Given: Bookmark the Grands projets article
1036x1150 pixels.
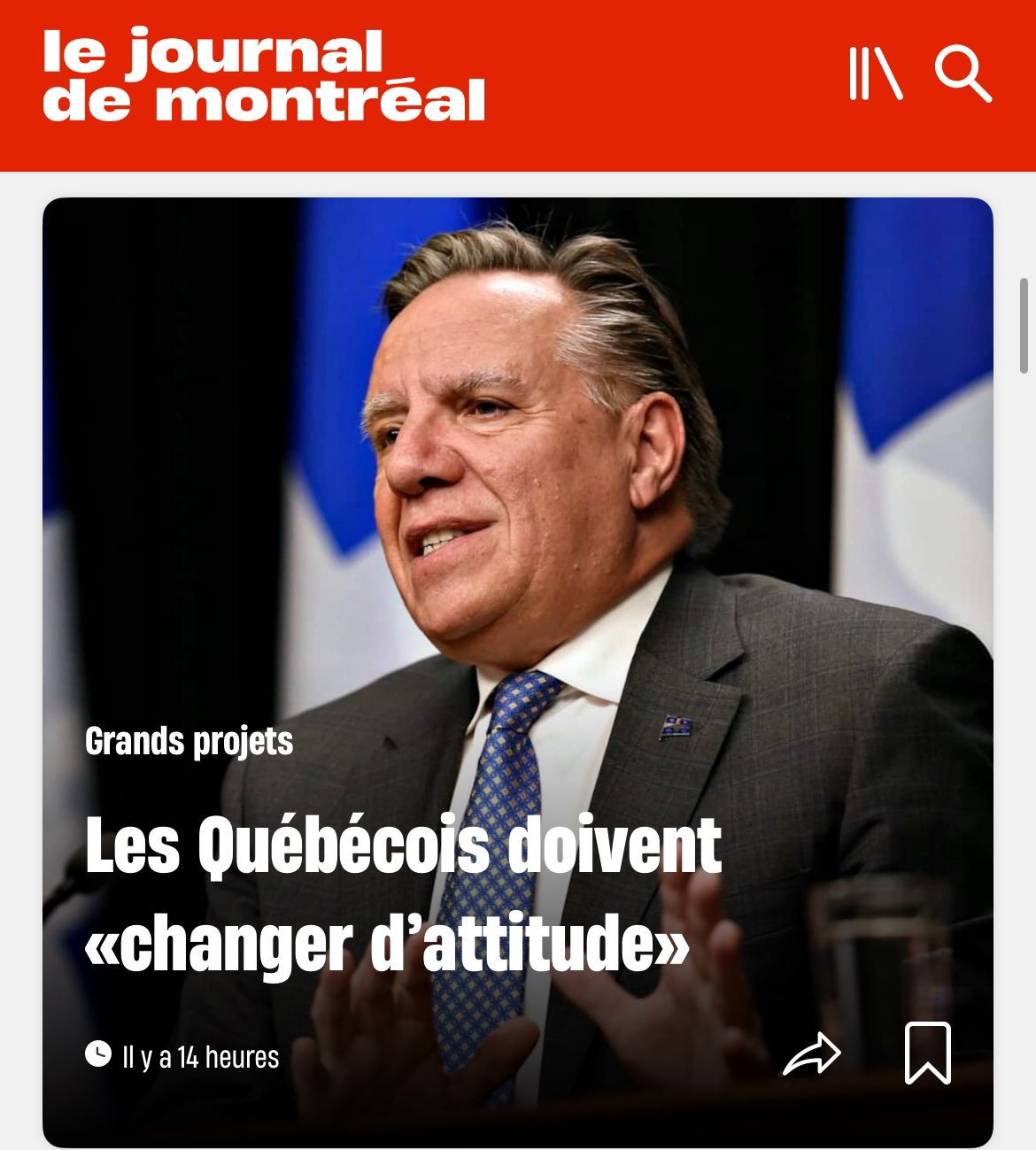Looking at the screenshot, I should (x=927, y=1053).
